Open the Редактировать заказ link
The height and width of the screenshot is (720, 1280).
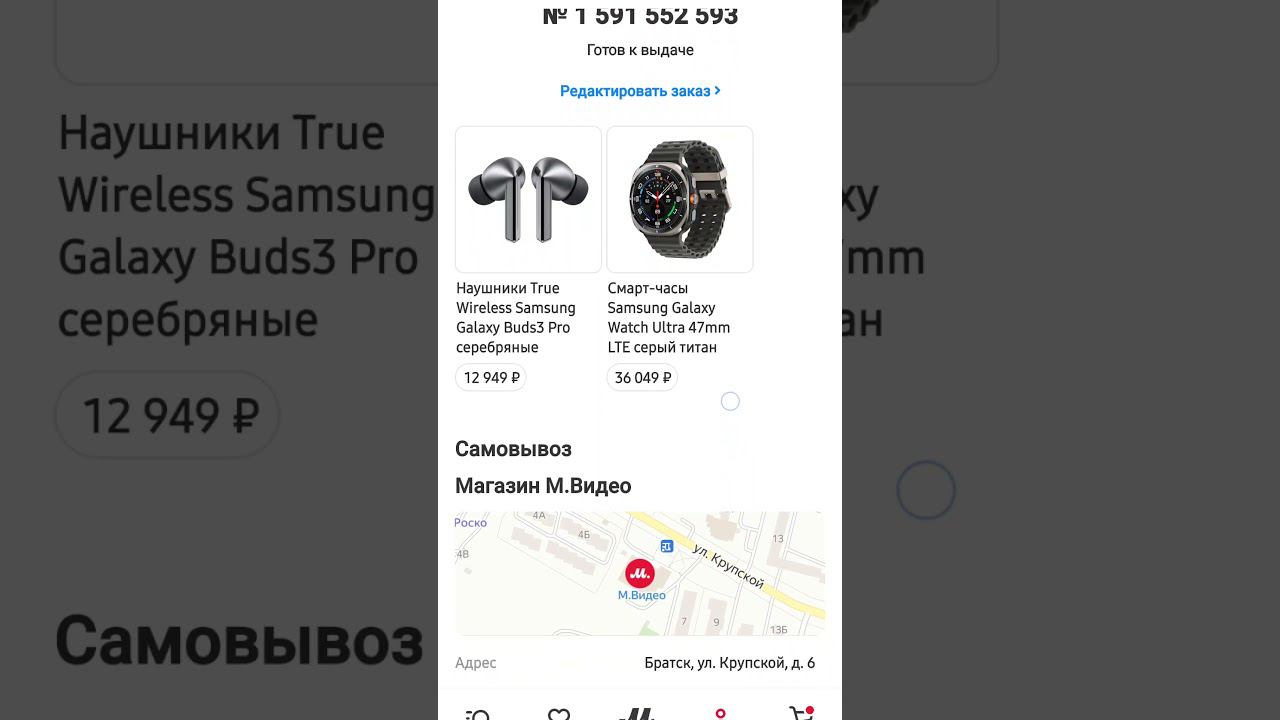click(x=640, y=91)
